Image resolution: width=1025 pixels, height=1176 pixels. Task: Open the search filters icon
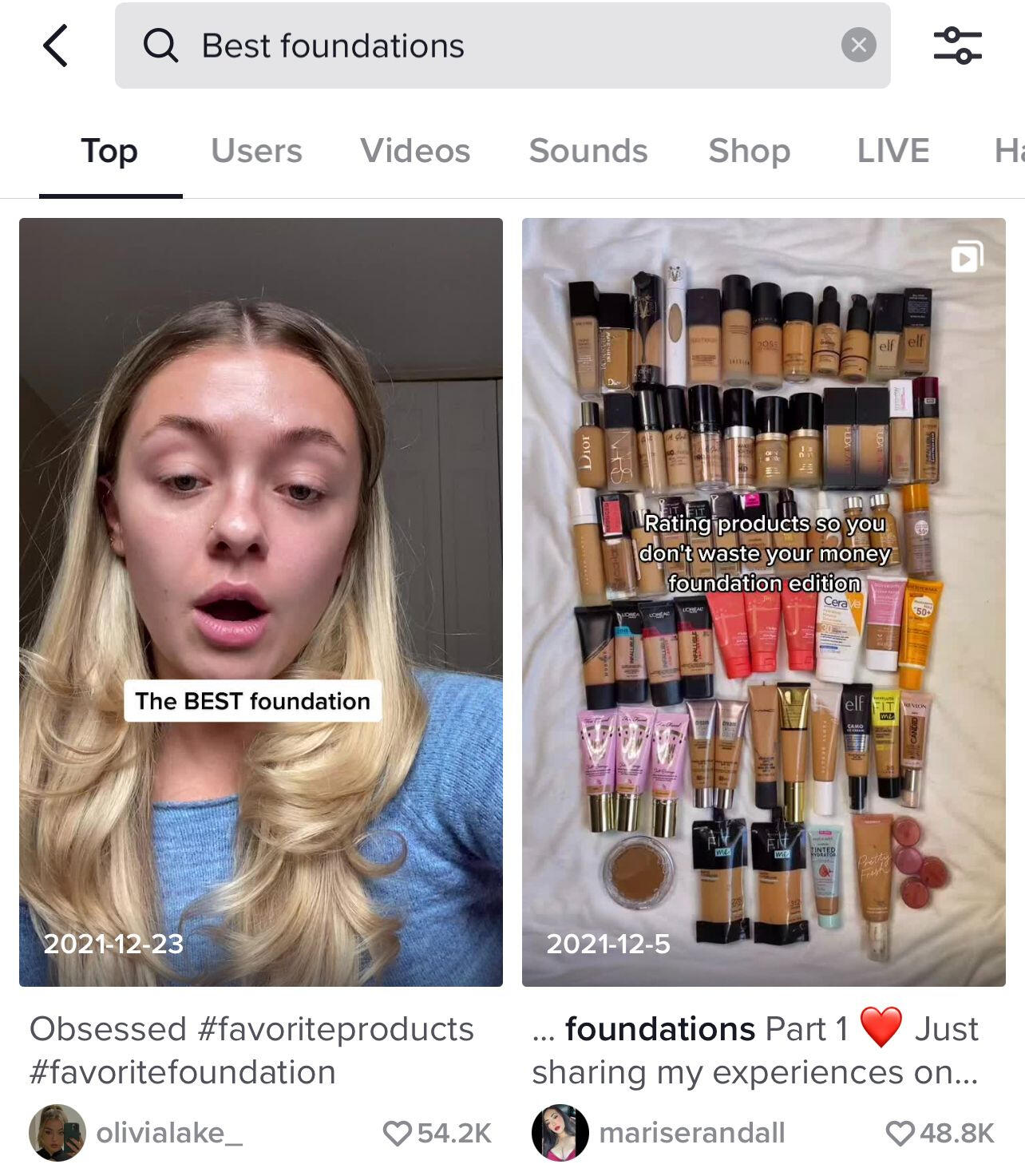957,46
